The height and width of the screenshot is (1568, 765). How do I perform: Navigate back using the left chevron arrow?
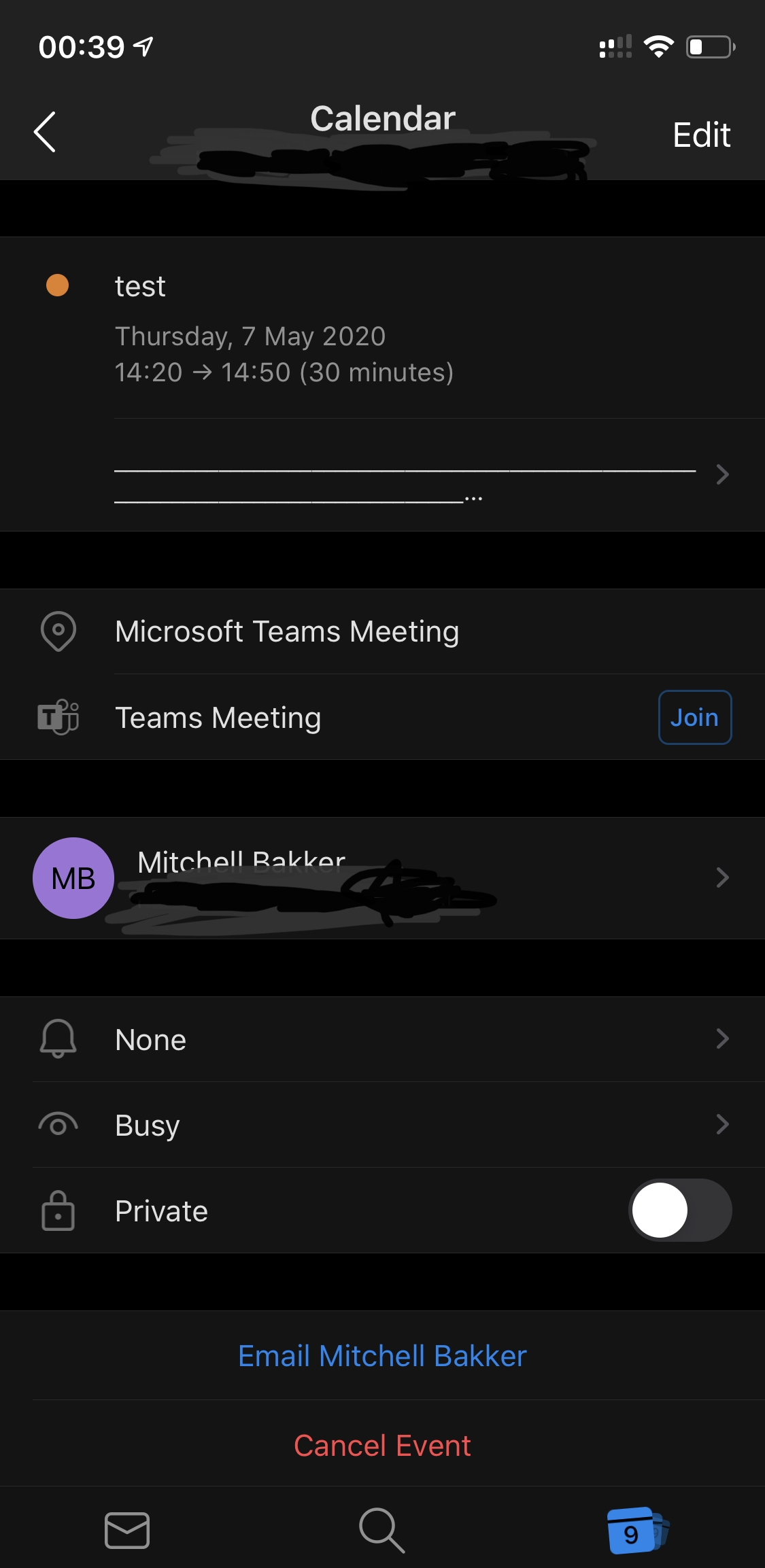tap(44, 132)
